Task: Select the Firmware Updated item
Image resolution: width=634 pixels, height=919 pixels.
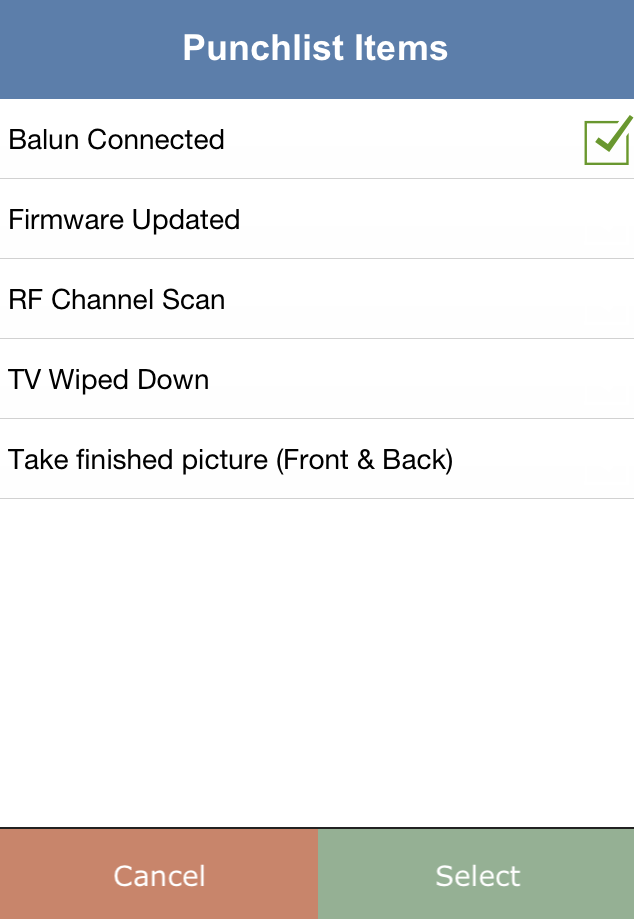Action: [x=316, y=220]
